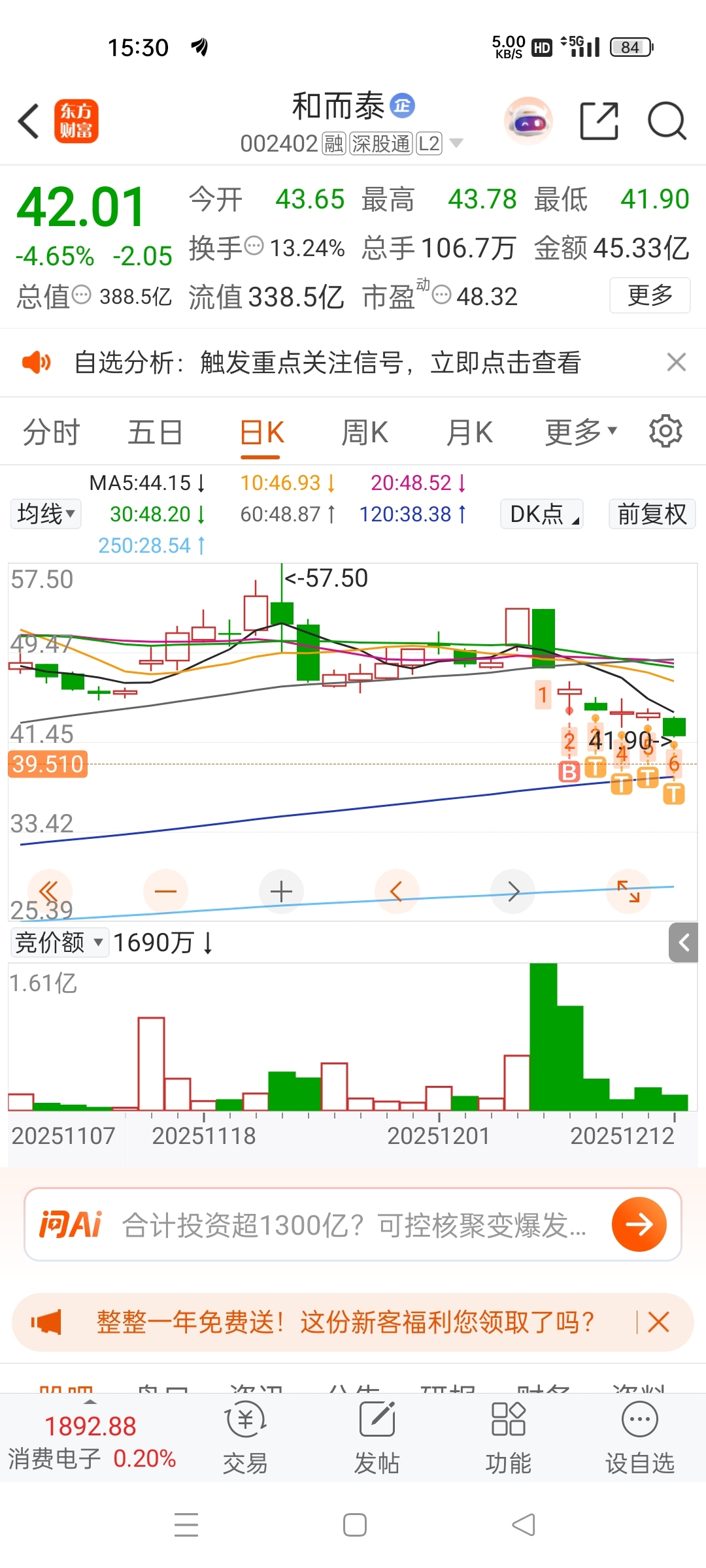Dismiss the 自选分析 notice
Screen dimensions: 706x1568
coord(676,362)
